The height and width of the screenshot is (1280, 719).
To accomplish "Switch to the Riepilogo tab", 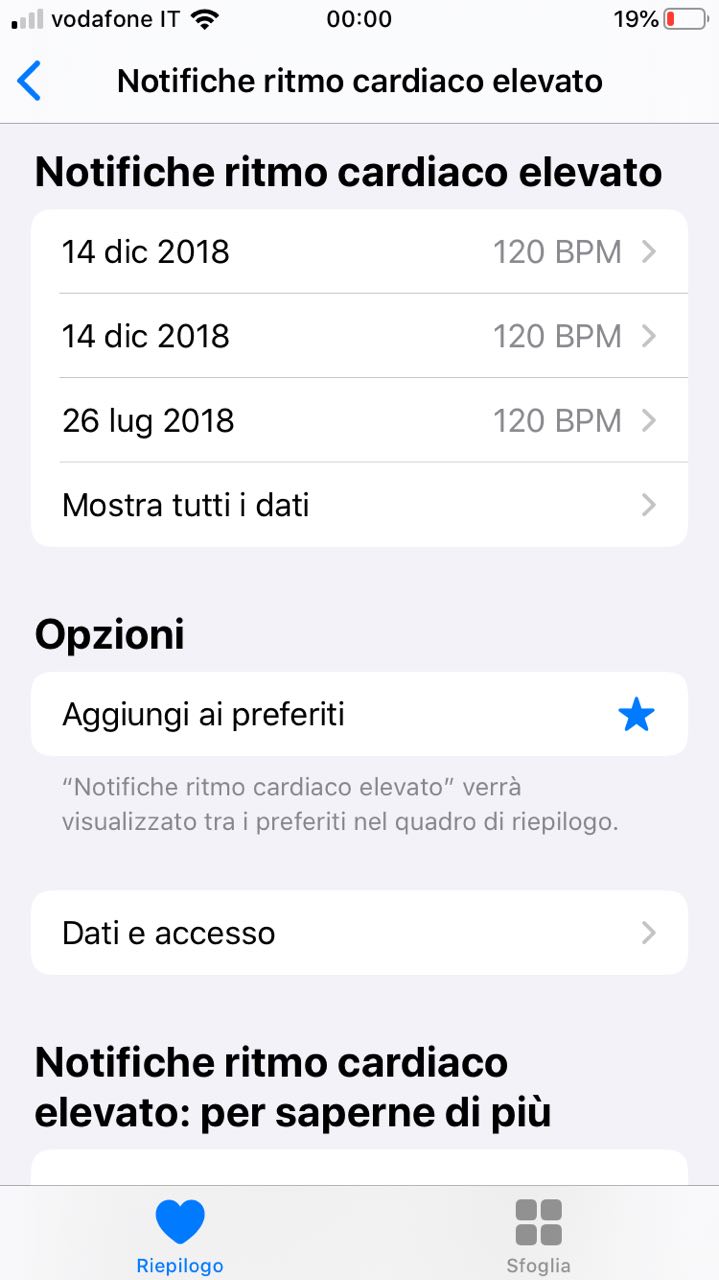I will pyautogui.click(x=180, y=1235).
